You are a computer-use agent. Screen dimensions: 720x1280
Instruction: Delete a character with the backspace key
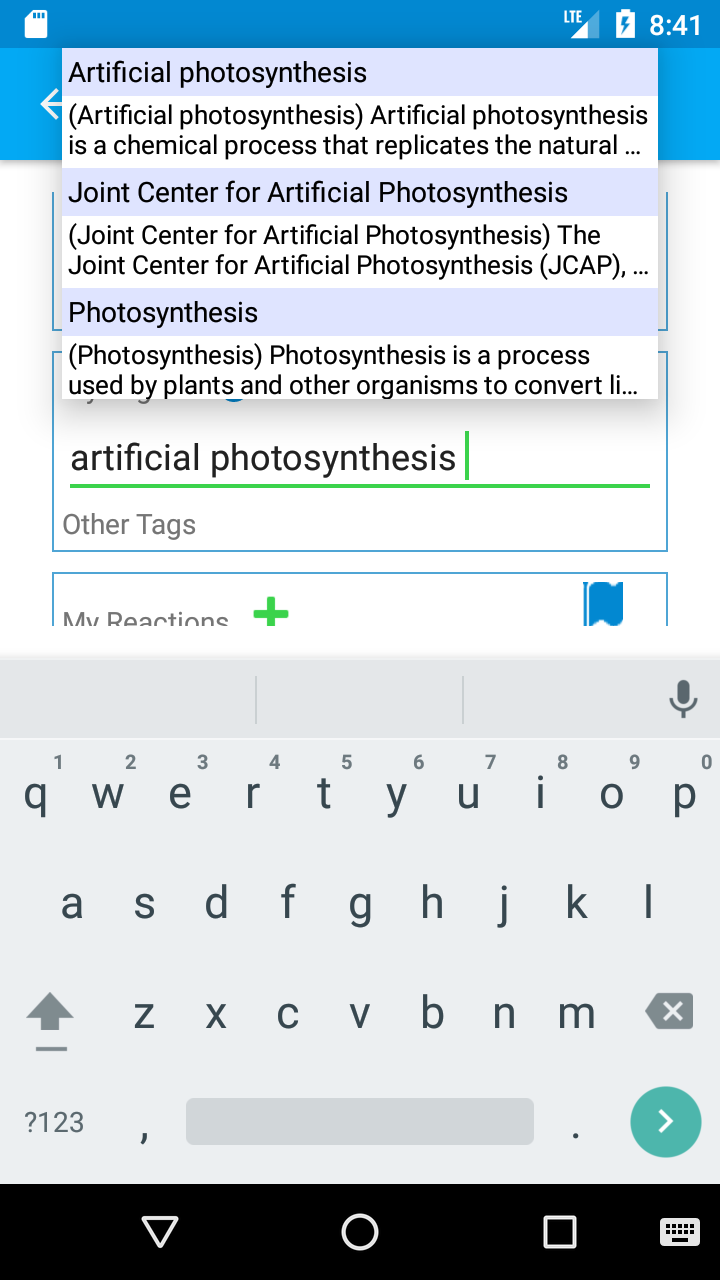point(670,1012)
